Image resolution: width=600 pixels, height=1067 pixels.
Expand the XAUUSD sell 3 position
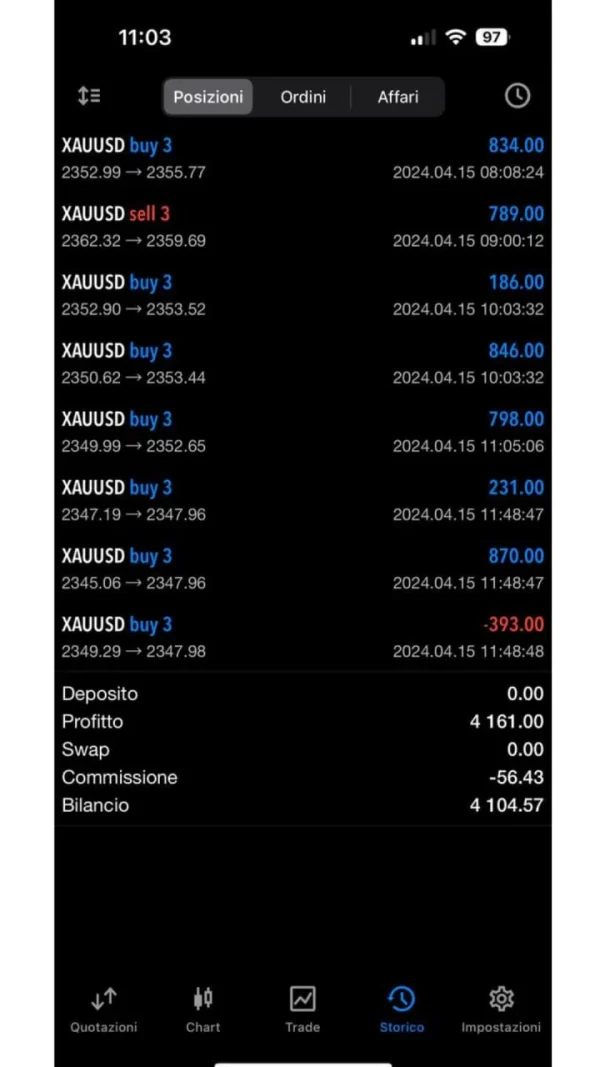(302, 226)
